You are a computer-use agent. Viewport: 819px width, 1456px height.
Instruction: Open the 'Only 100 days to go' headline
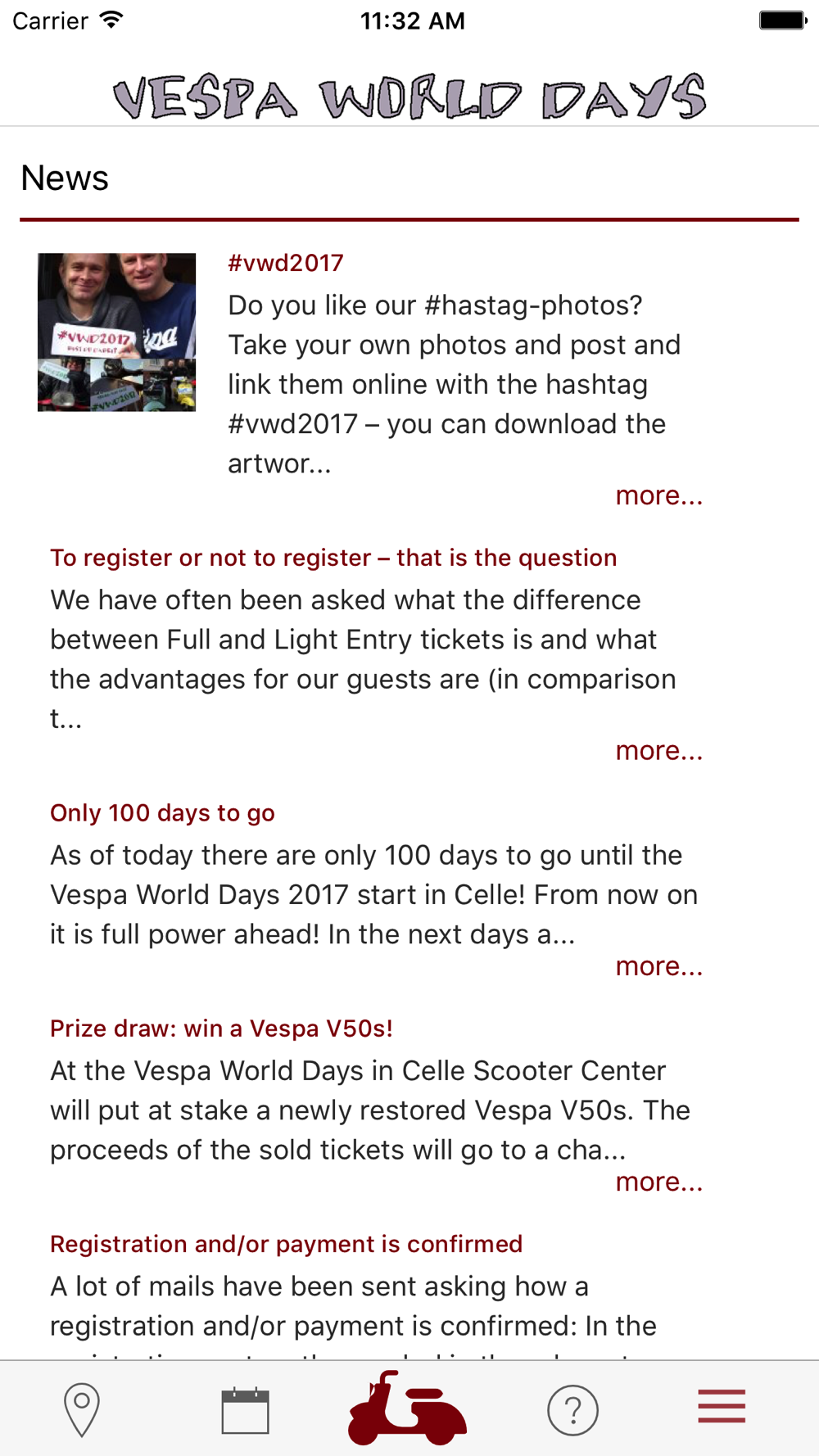(162, 813)
